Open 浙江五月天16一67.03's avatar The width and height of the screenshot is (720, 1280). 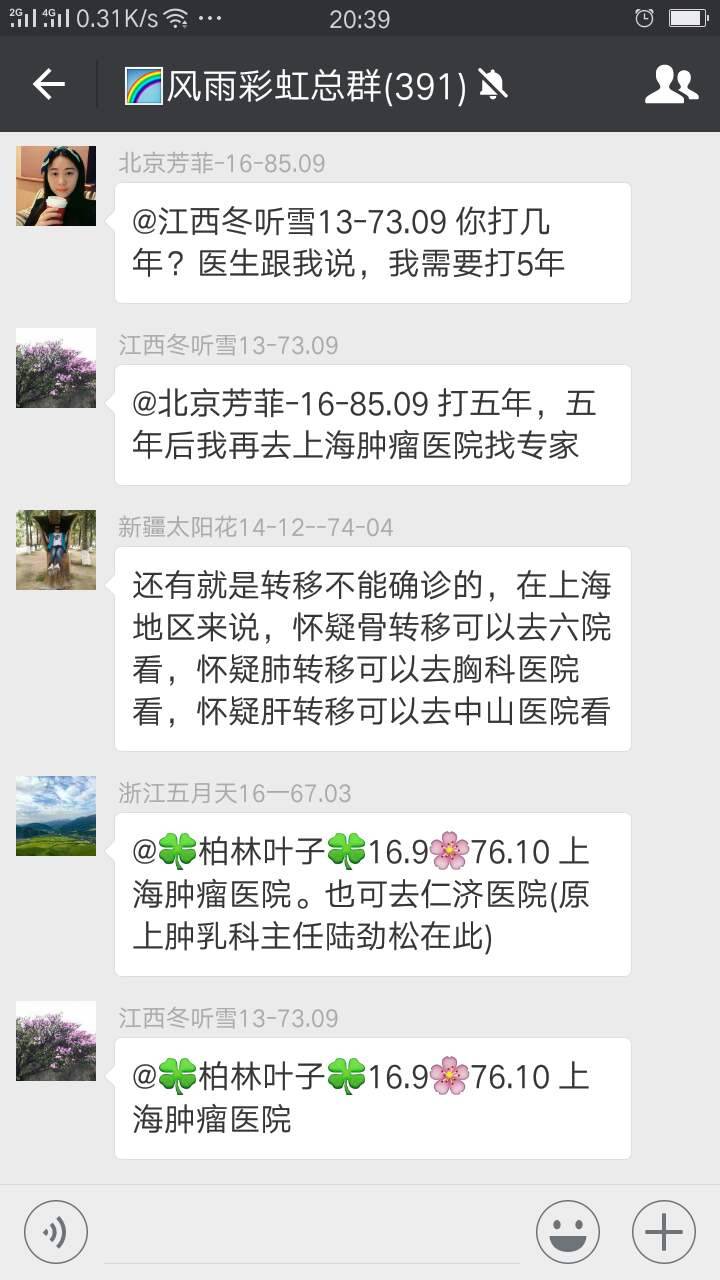click(56, 816)
